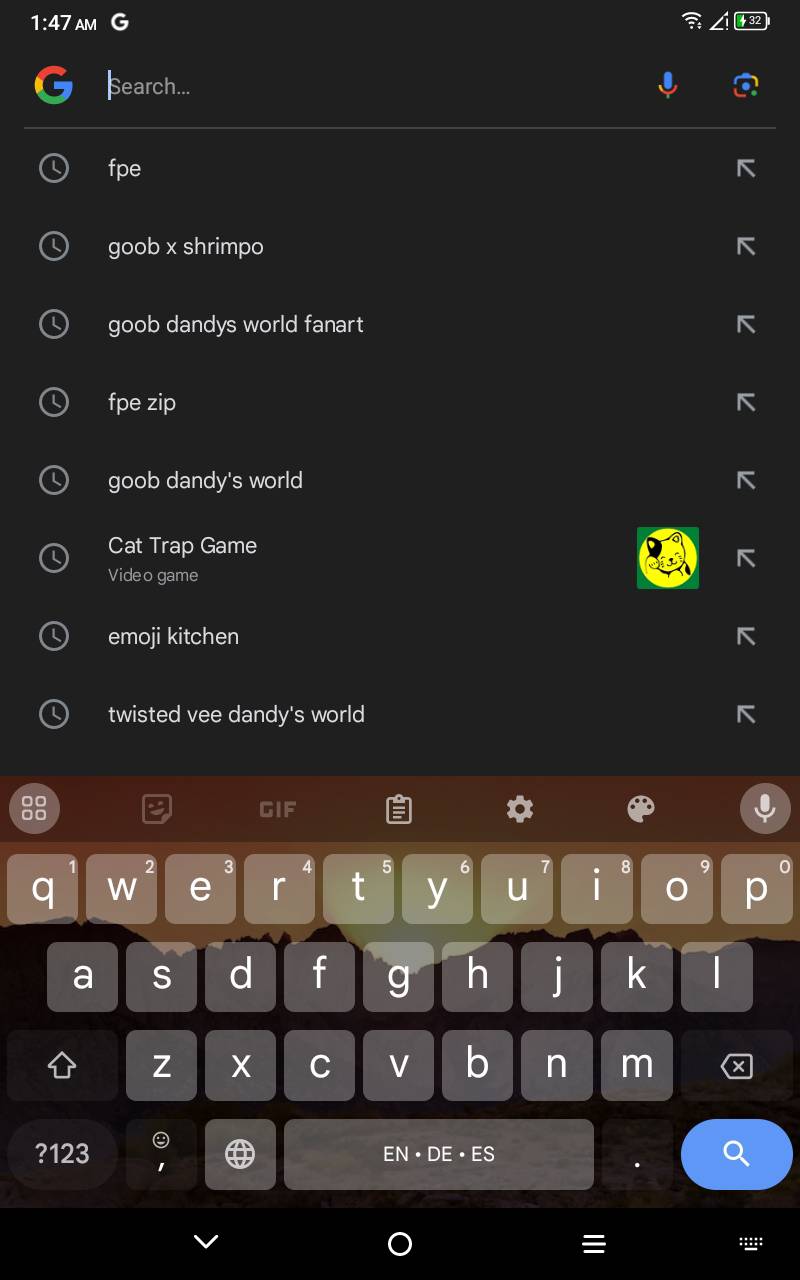Search 'emoji kitchen' from recent searches
The image size is (800, 1280).
pyautogui.click(x=173, y=636)
